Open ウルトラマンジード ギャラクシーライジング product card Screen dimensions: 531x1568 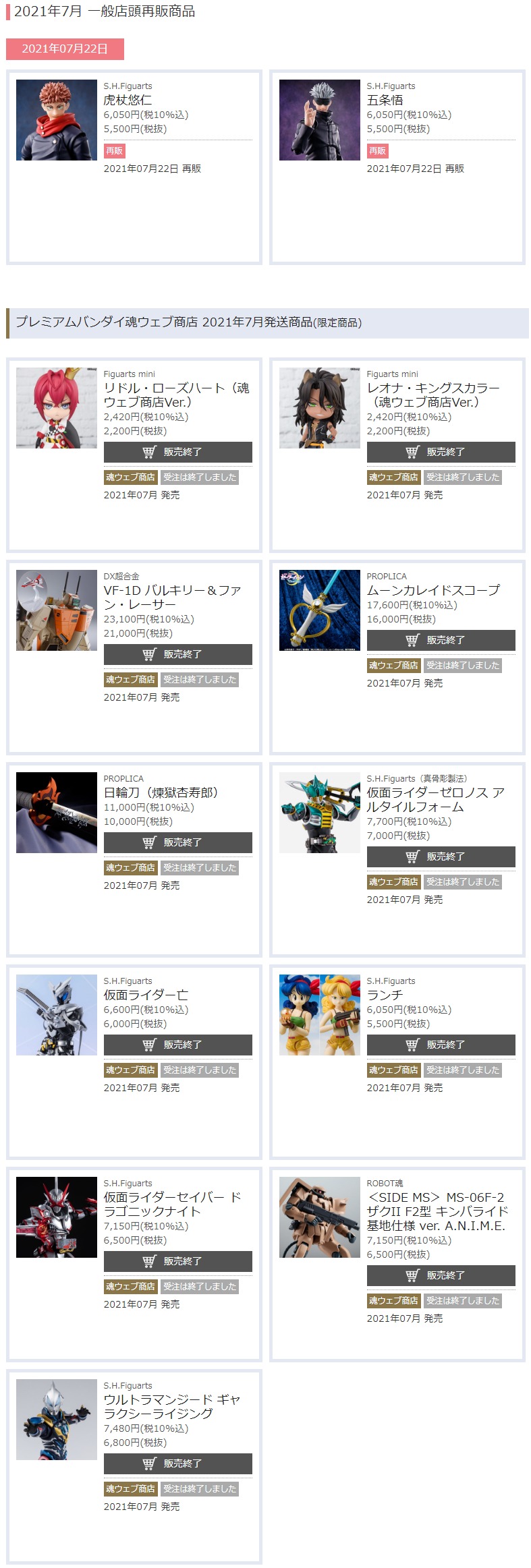[x=172, y=1407]
